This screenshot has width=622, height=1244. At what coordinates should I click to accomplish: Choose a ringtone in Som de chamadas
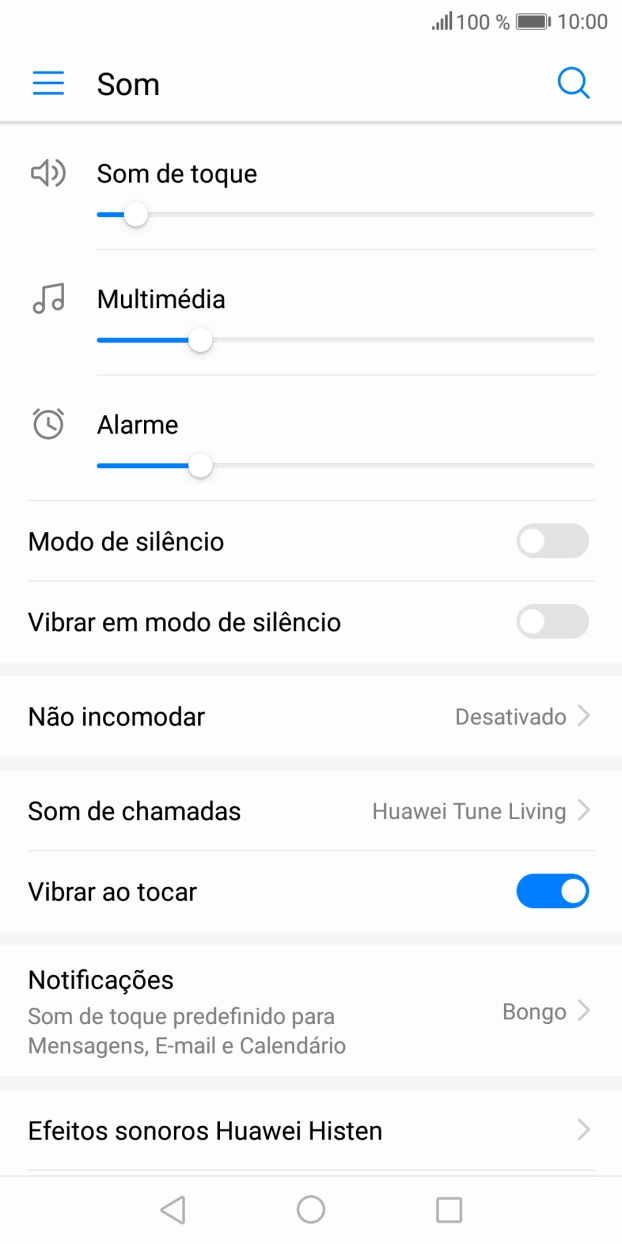(310, 811)
